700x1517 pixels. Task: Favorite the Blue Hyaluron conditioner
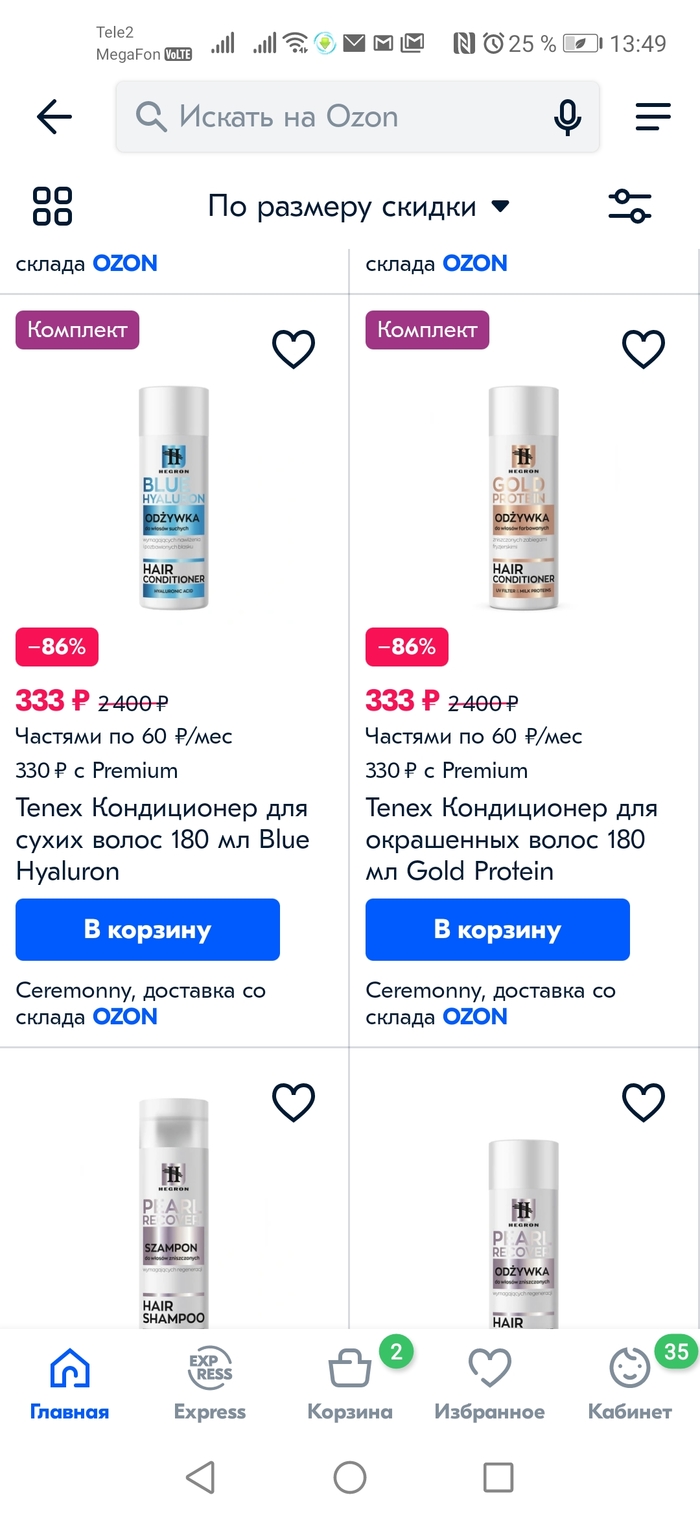pyautogui.click(x=293, y=349)
